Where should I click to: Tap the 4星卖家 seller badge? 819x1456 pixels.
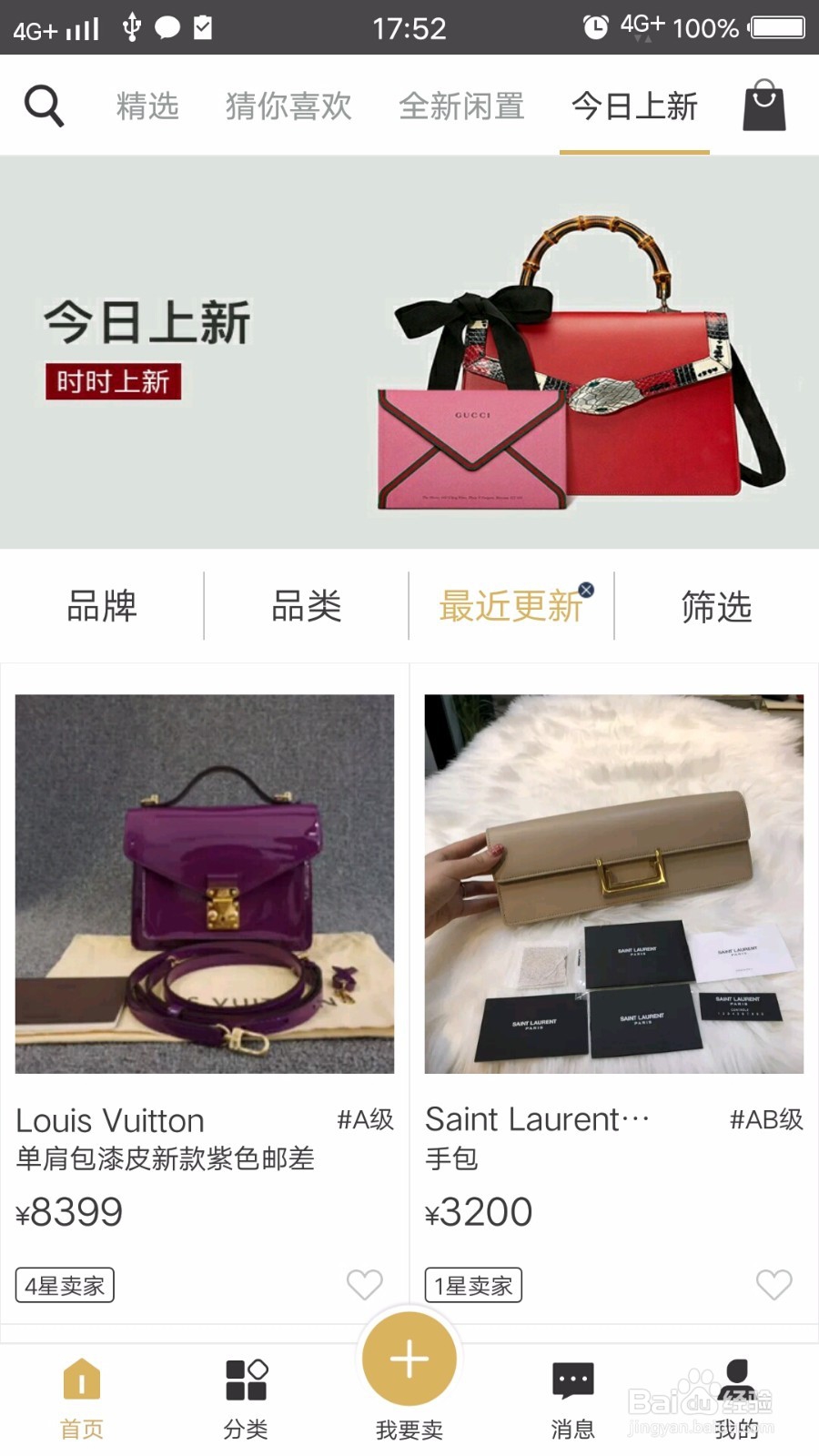pyautogui.click(x=64, y=1285)
